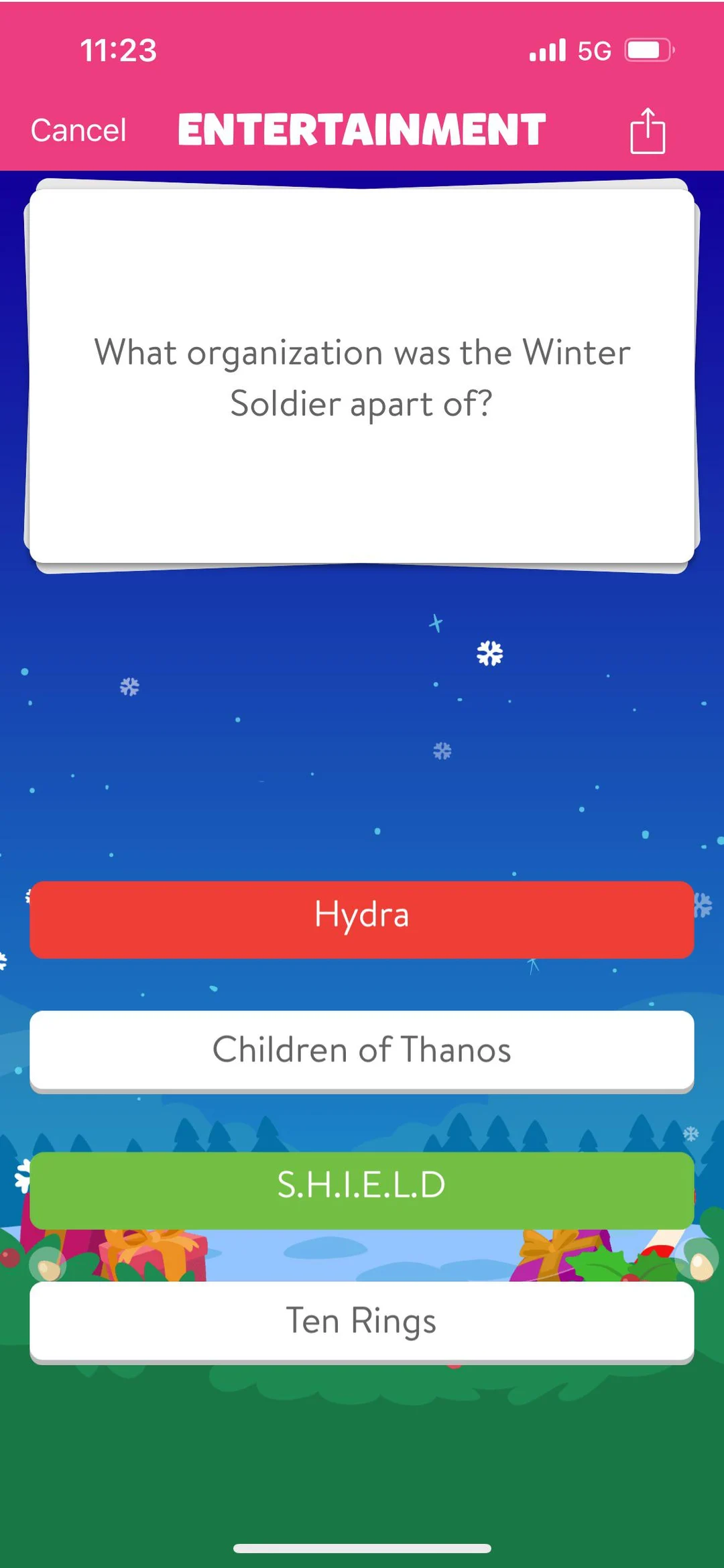The width and height of the screenshot is (724, 1568).
Task: Tap the ENTERTAINMENT category title
Action: click(361, 129)
